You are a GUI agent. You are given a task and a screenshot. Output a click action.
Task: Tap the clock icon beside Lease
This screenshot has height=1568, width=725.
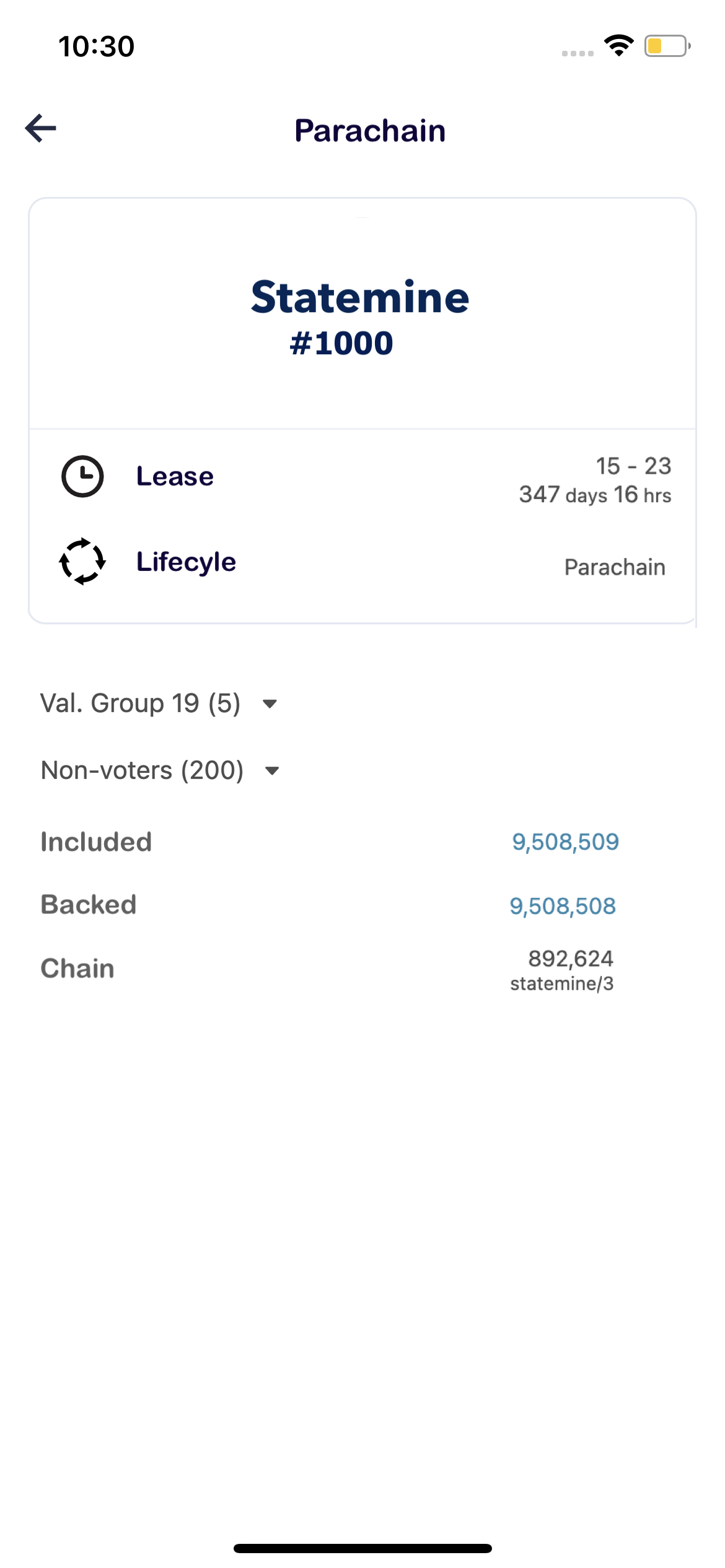pos(84,476)
